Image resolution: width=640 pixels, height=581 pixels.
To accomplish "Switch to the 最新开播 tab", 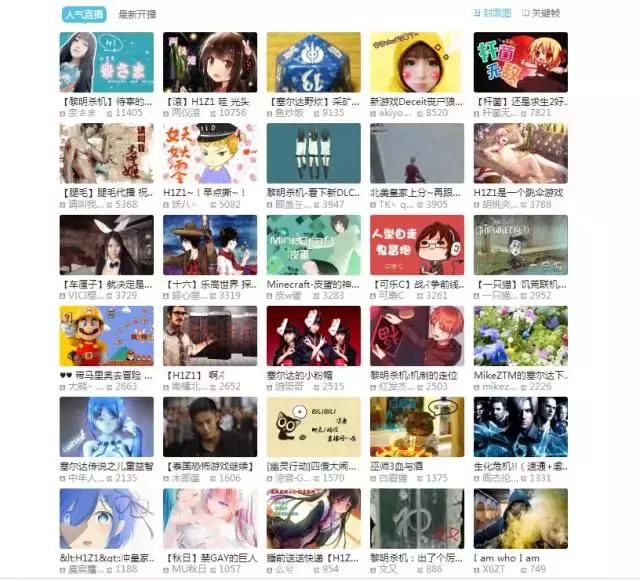I will pos(137,15).
